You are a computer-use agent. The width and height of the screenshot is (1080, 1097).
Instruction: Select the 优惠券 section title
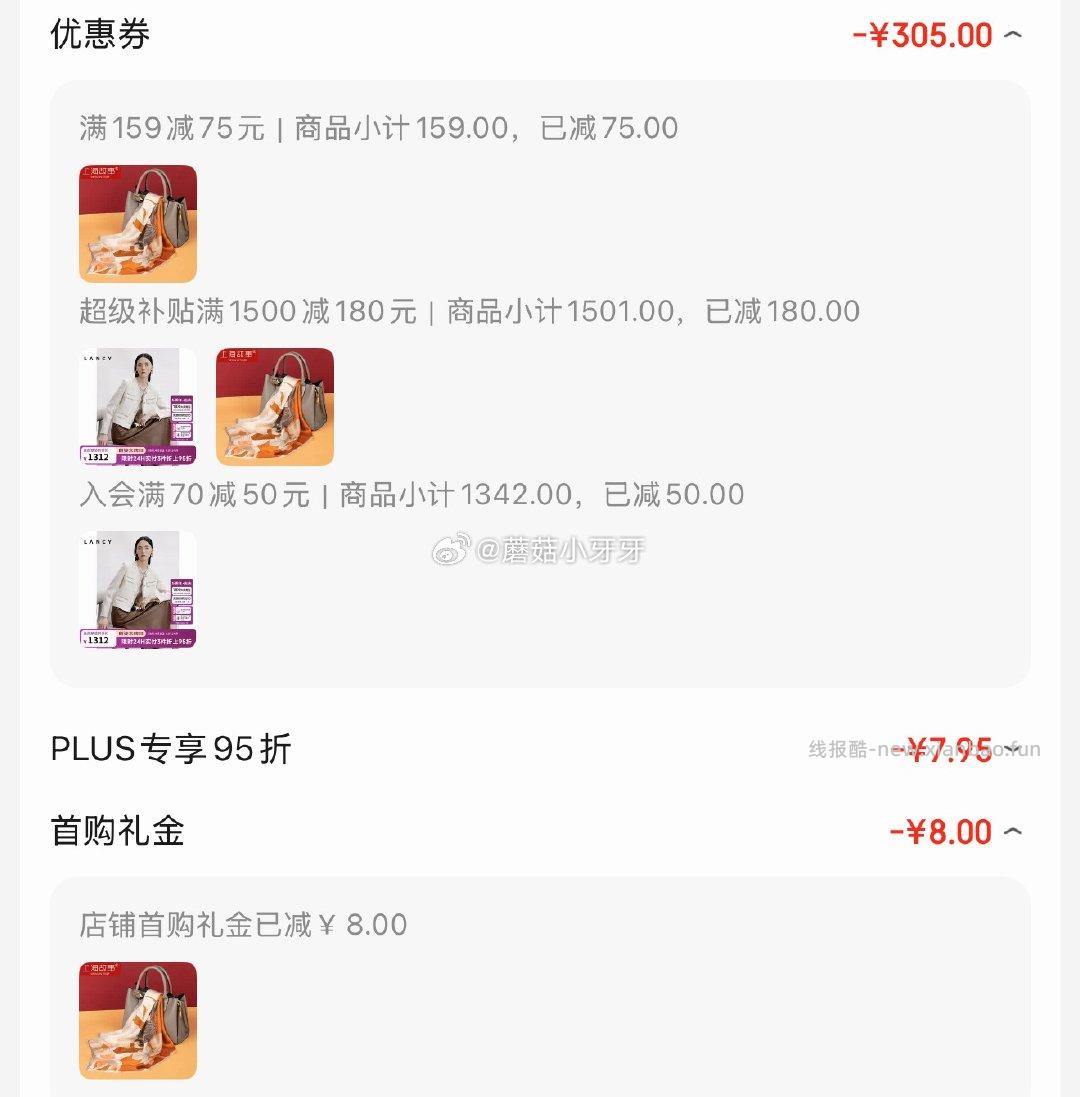(97, 33)
